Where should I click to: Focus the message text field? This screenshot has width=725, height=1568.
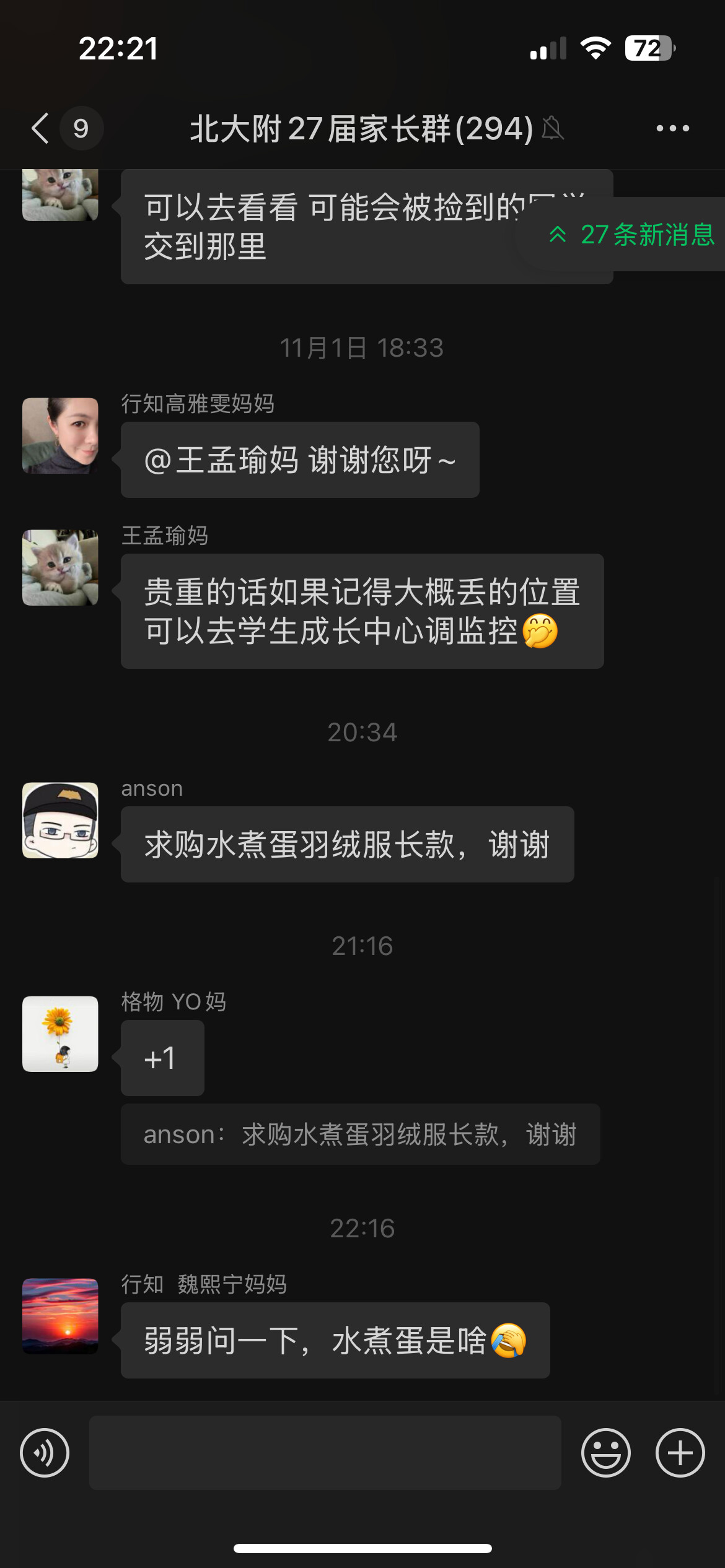tap(325, 1452)
